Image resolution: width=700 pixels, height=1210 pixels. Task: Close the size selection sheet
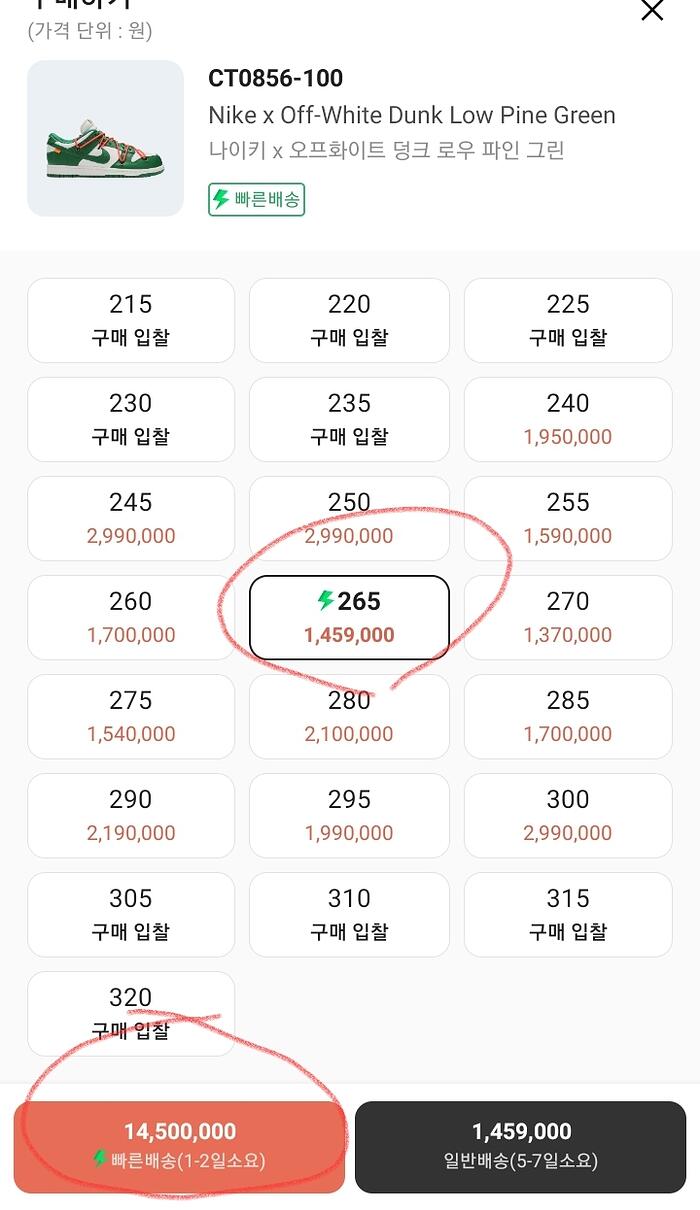tap(652, 11)
